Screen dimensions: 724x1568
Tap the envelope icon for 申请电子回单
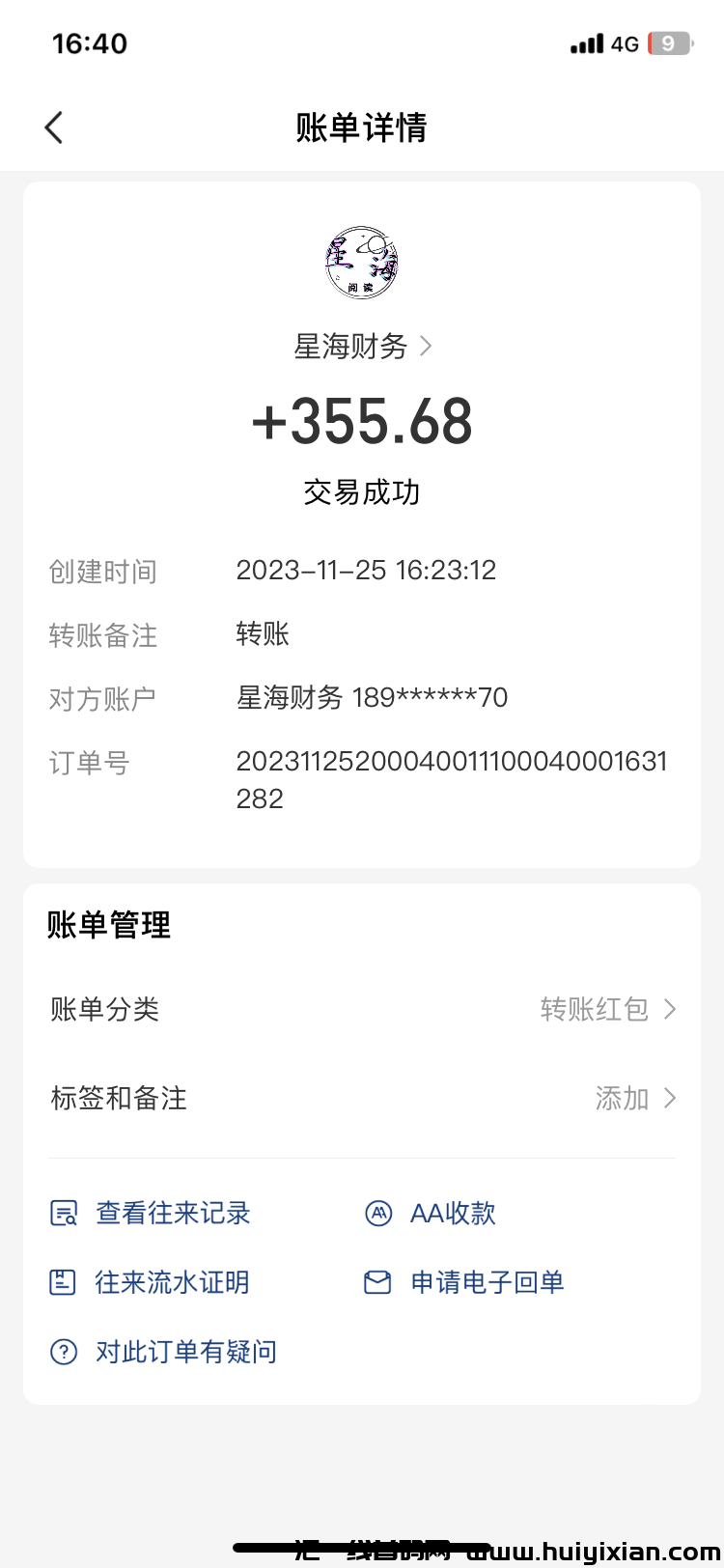377,1281
